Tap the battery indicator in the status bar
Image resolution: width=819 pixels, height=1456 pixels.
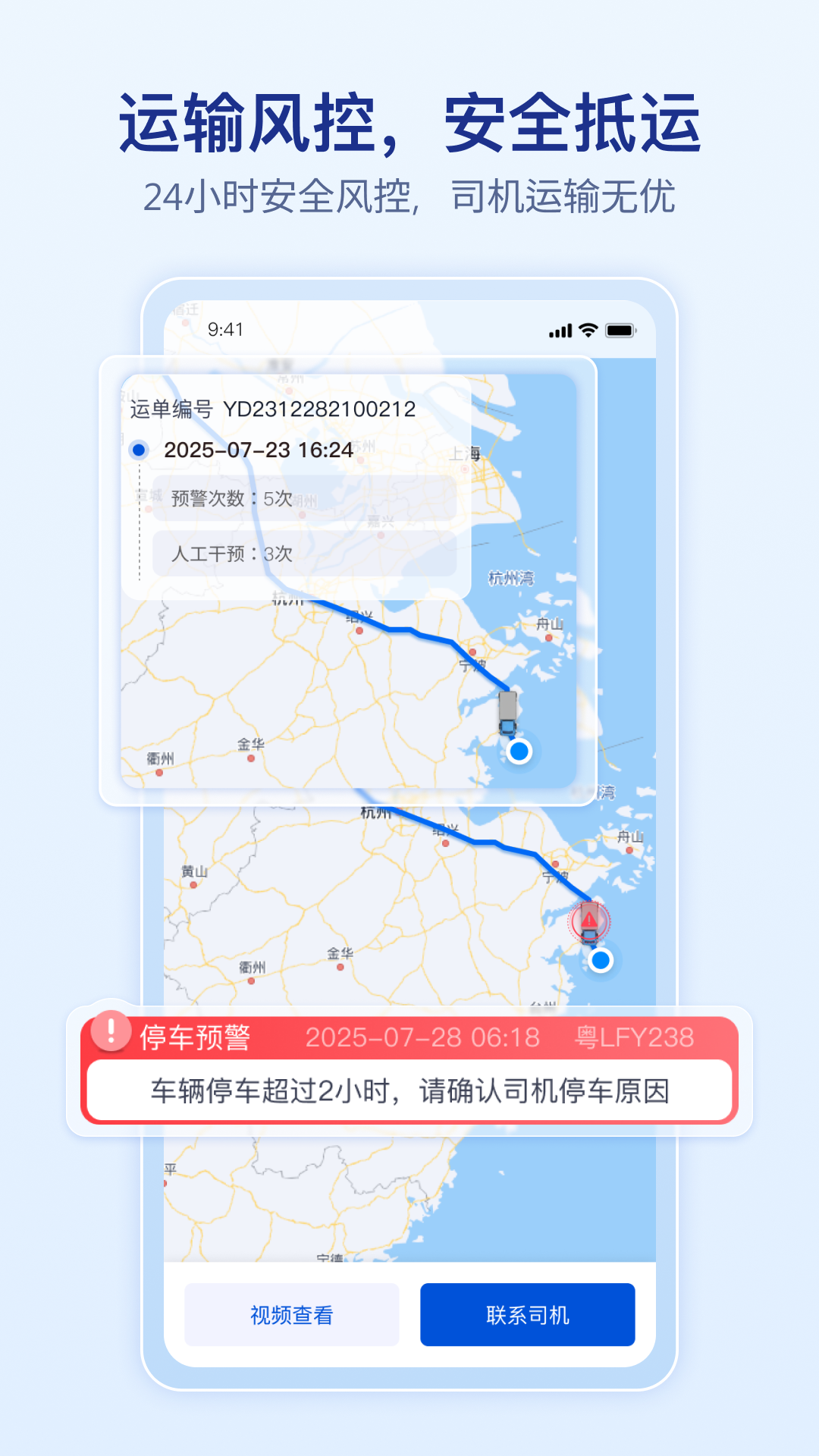tap(620, 330)
